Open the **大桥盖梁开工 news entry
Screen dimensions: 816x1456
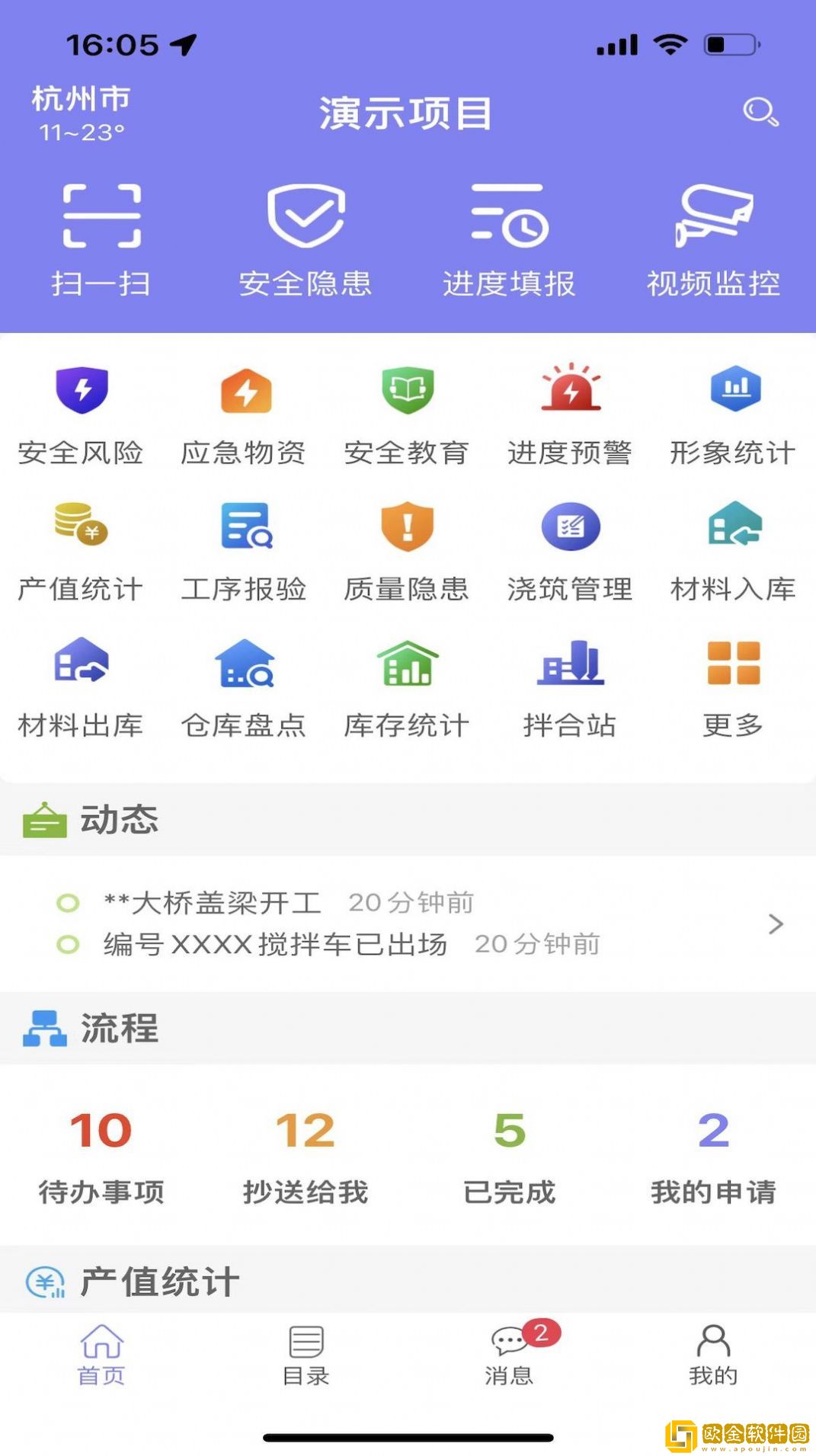click(x=213, y=901)
